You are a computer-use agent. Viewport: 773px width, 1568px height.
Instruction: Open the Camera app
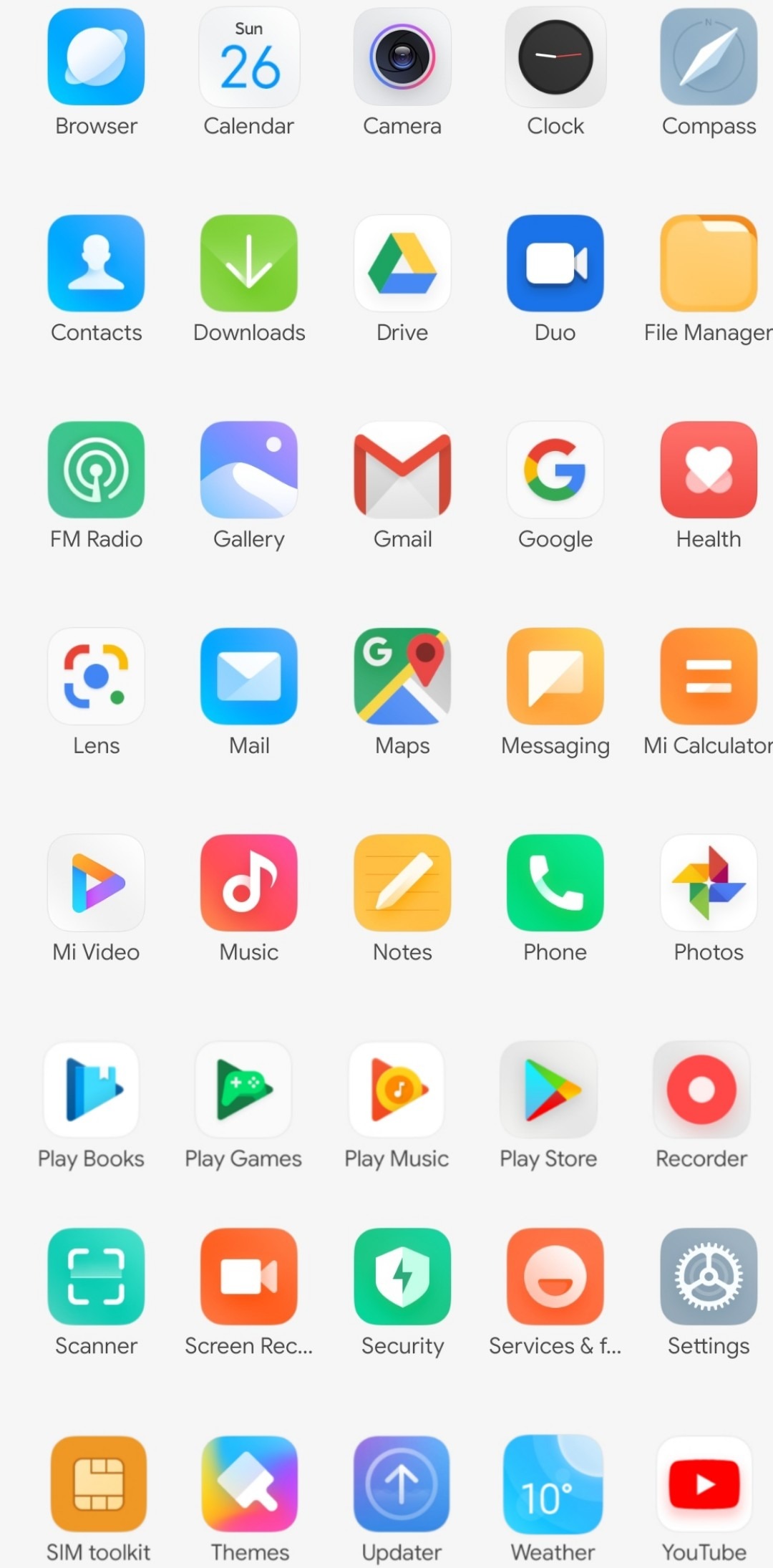pyautogui.click(x=402, y=57)
